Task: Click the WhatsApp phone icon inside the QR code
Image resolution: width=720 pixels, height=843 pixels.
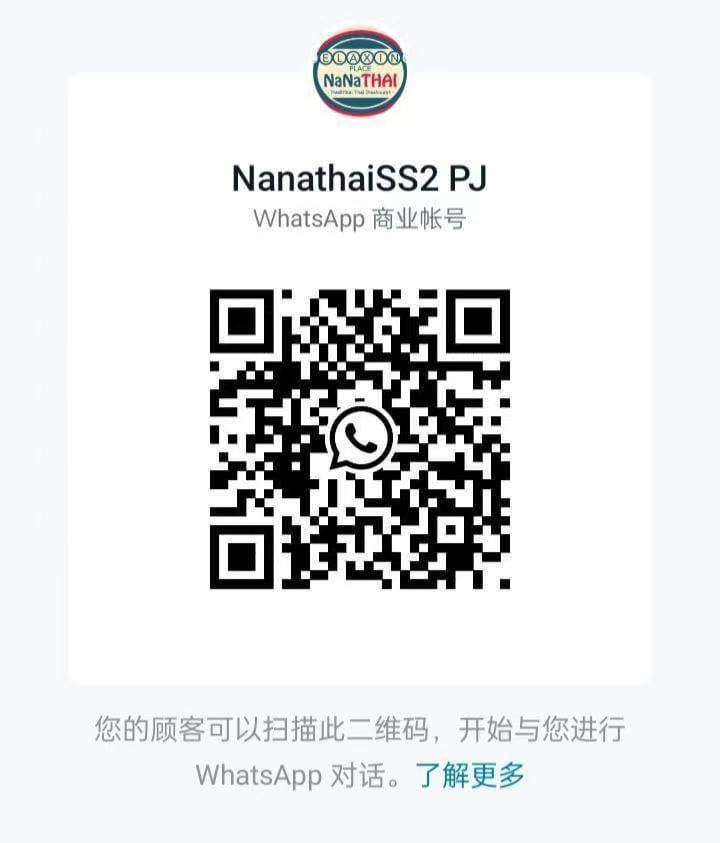Action: click(360, 438)
